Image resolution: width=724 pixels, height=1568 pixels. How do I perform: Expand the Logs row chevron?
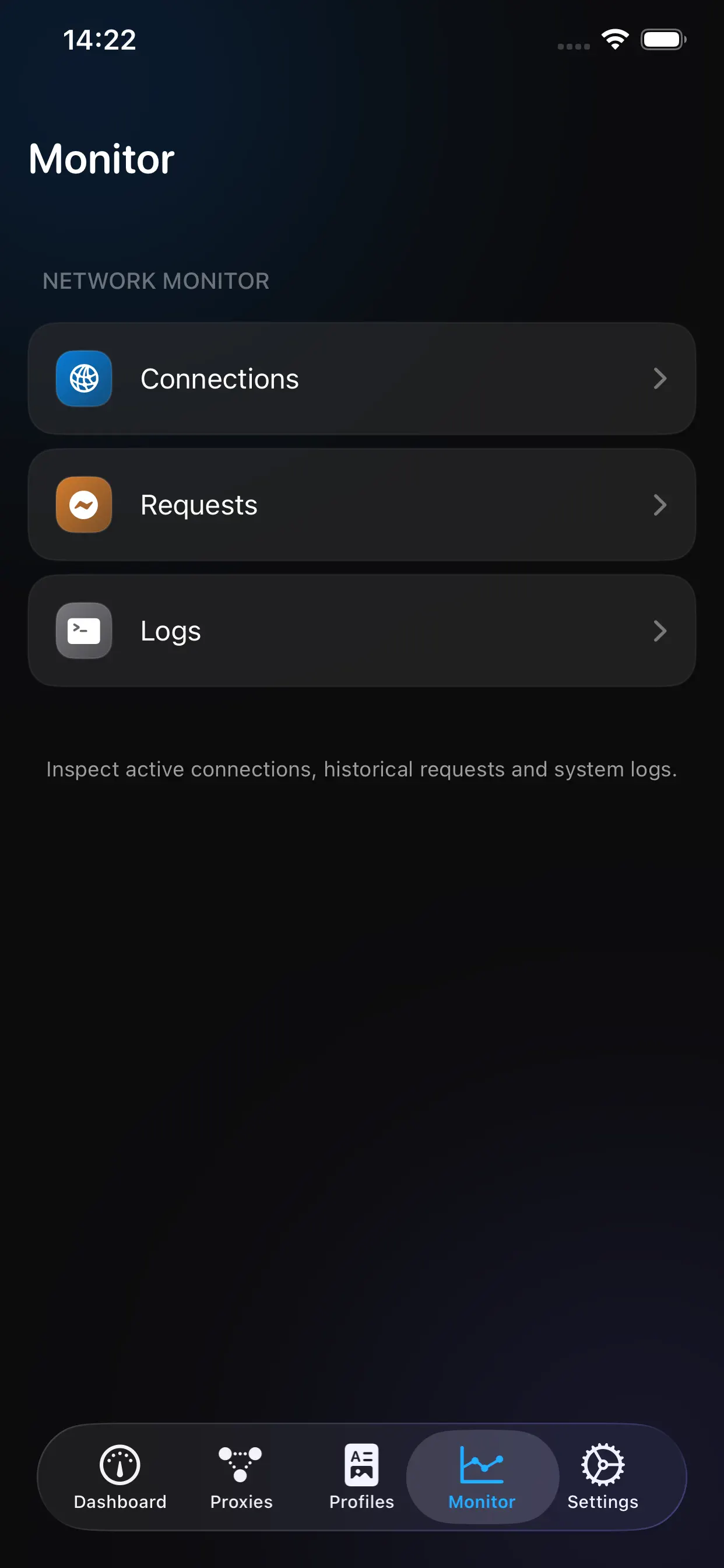click(660, 631)
